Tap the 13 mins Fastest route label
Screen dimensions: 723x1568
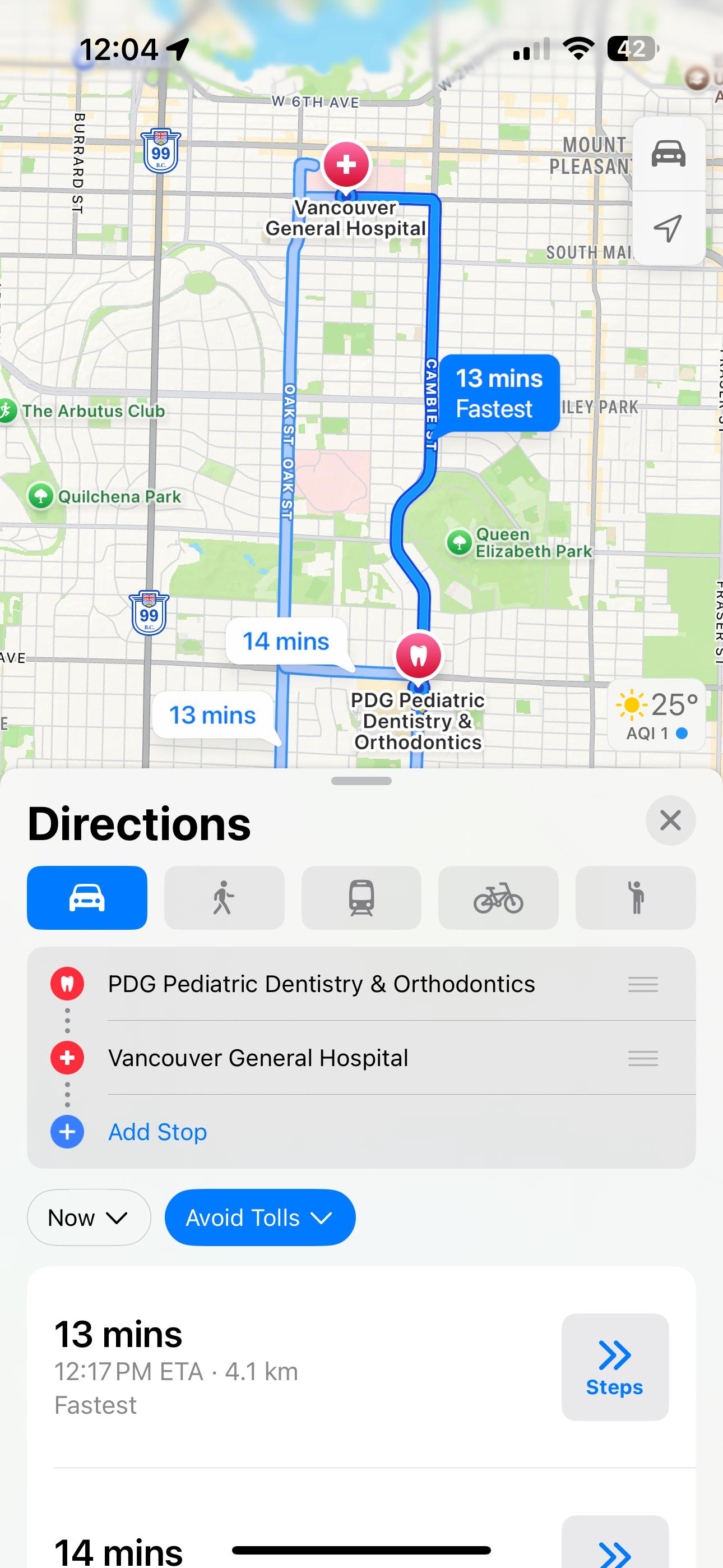pyautogui.click(x=499, y=393)
